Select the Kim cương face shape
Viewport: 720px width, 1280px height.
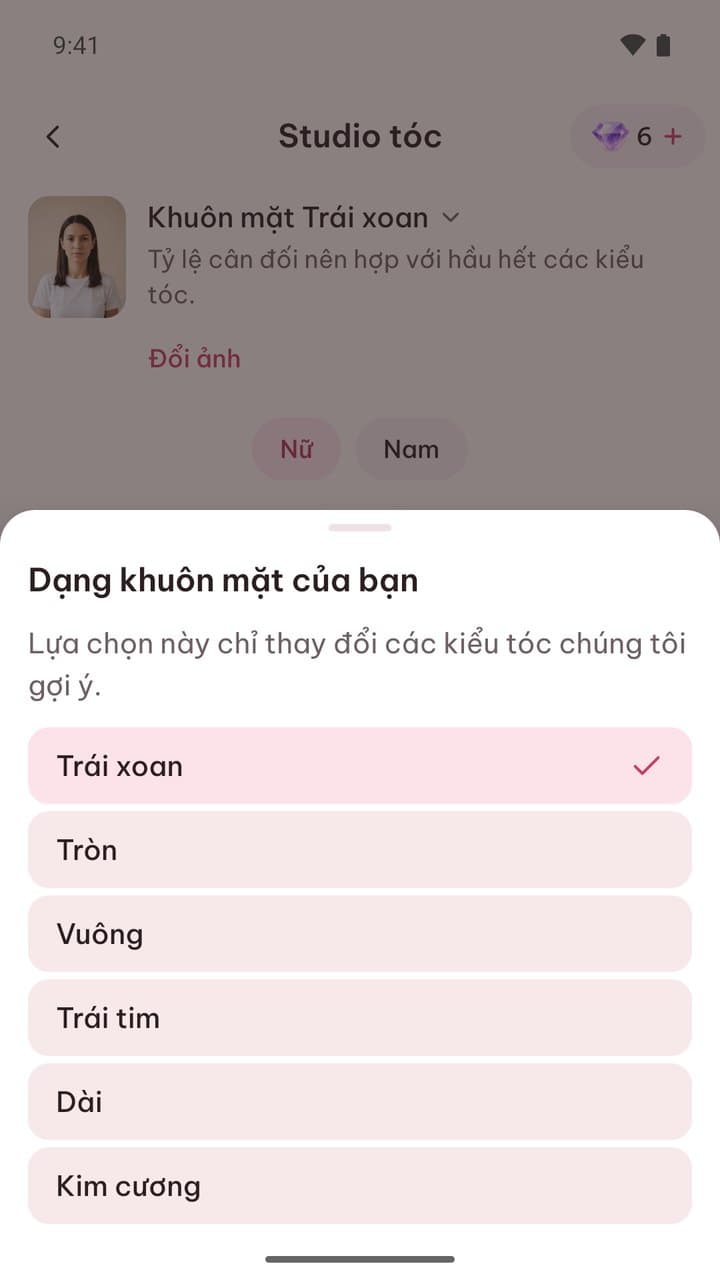[x=360, y=1186]
